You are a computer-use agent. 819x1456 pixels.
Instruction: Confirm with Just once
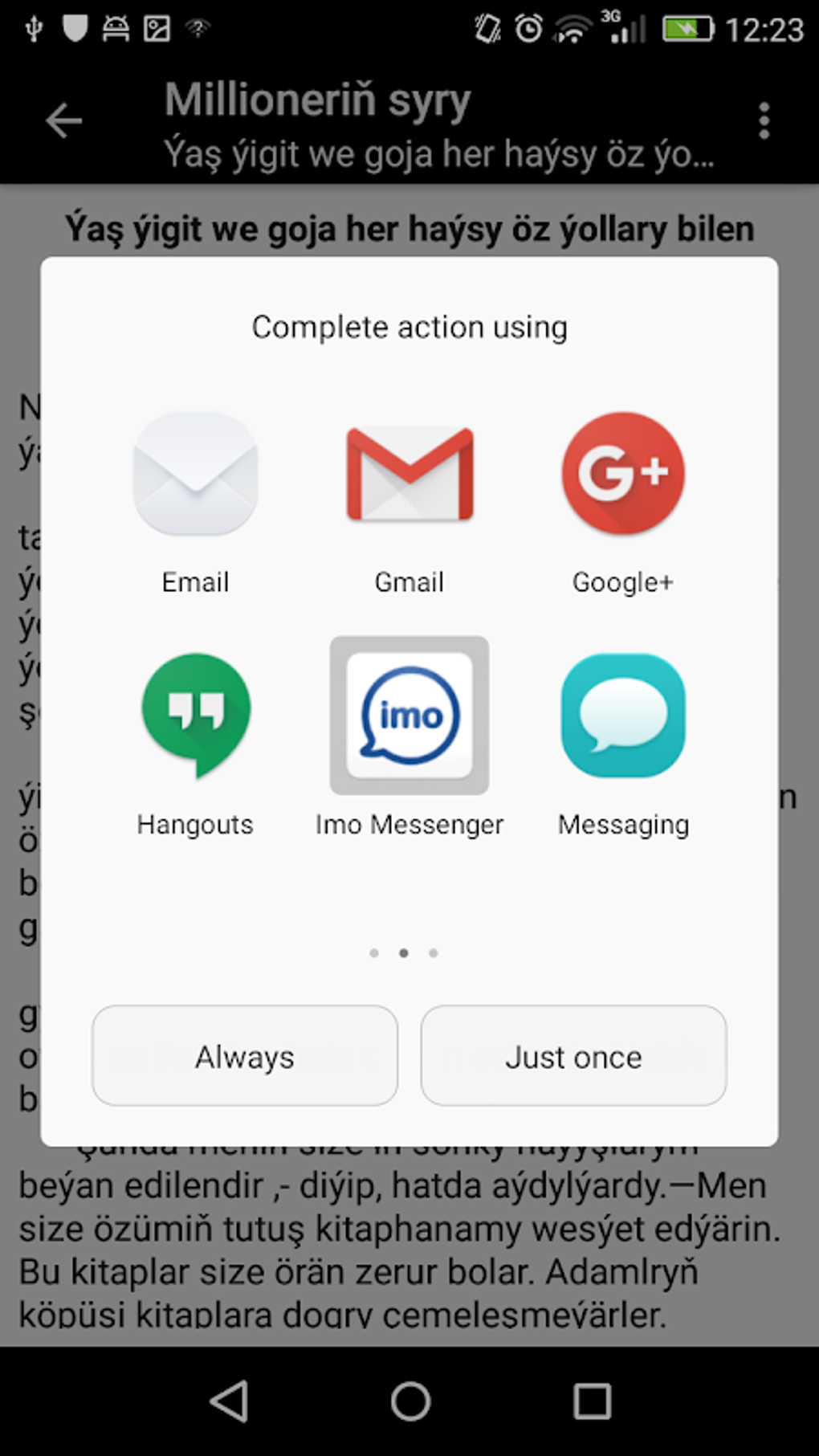[573, 1056]
